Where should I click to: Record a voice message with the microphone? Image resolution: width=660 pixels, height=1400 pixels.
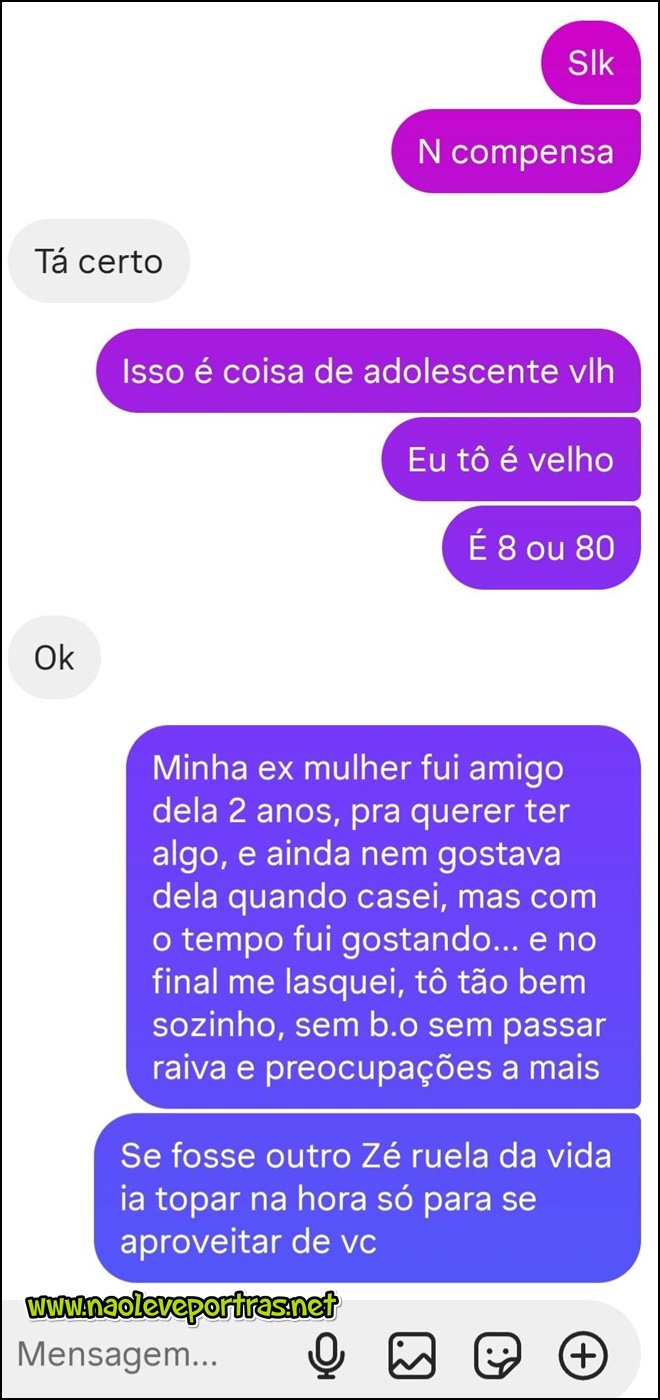point(326,1356)
